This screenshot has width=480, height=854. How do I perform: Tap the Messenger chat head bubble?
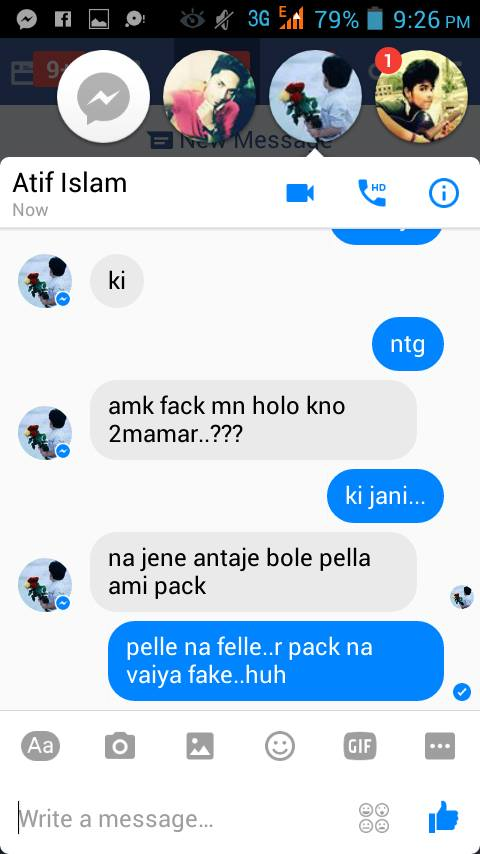(x=104, y=96)
